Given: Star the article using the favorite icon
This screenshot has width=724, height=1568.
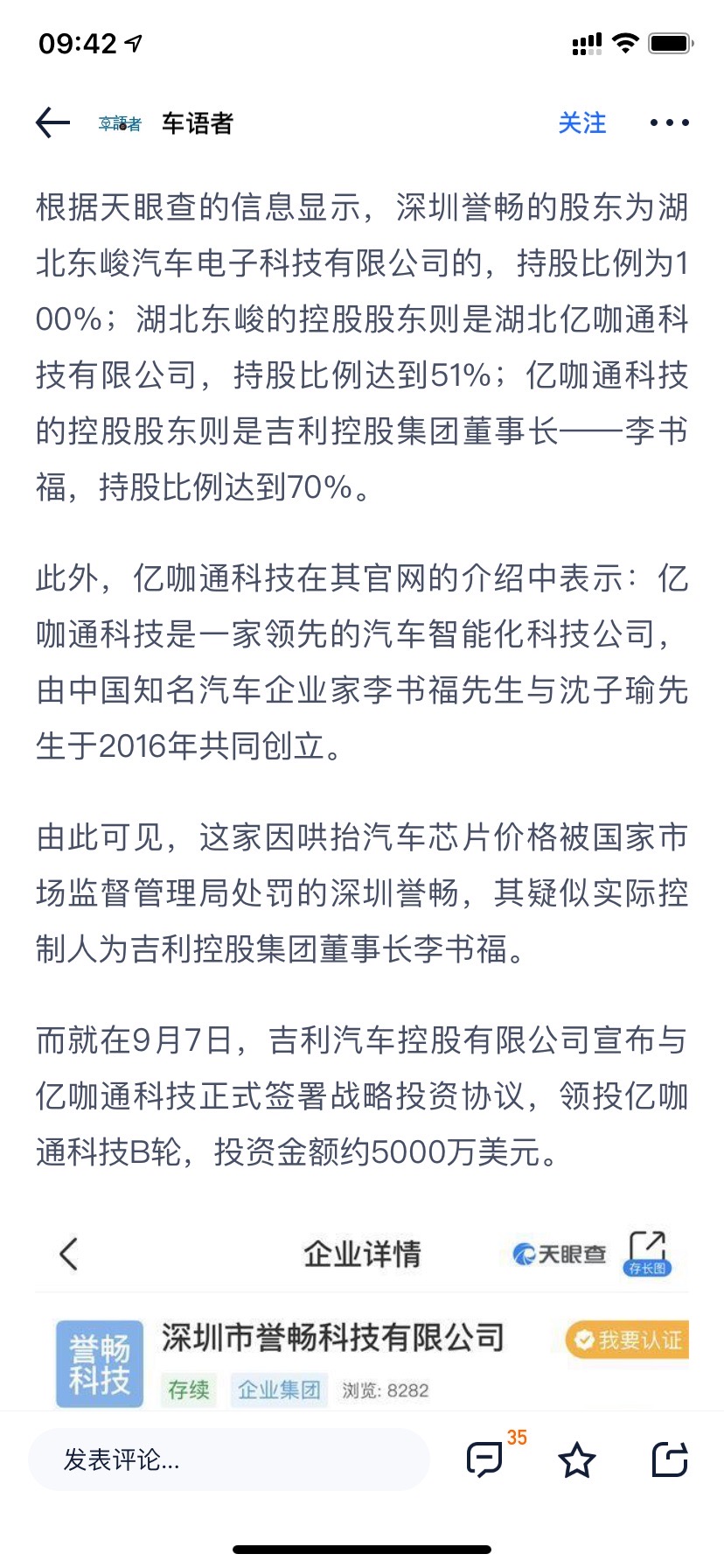Looking at the screenshot, I should 577,1459.
